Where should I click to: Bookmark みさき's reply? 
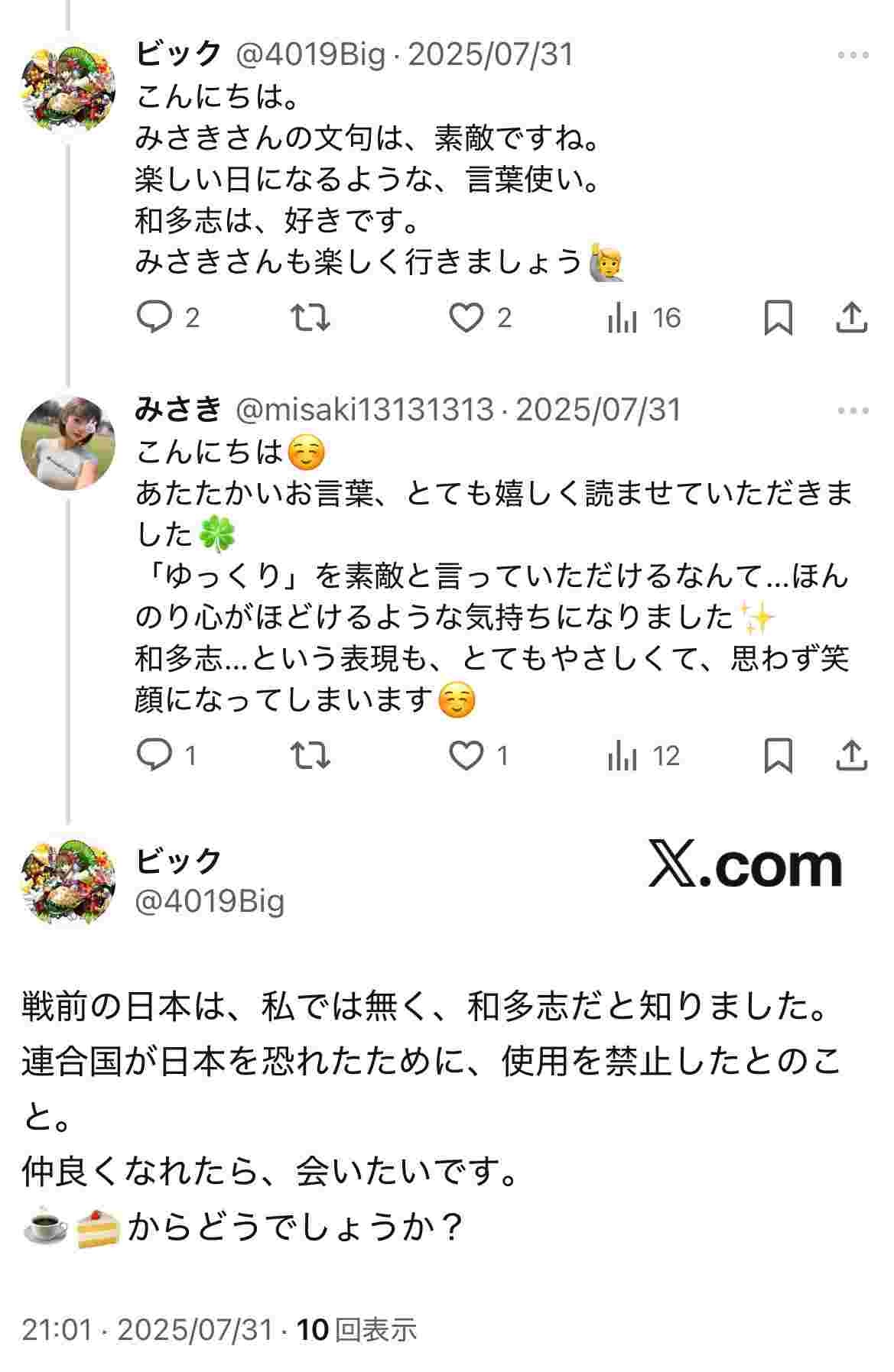click(x=778, y=756)
